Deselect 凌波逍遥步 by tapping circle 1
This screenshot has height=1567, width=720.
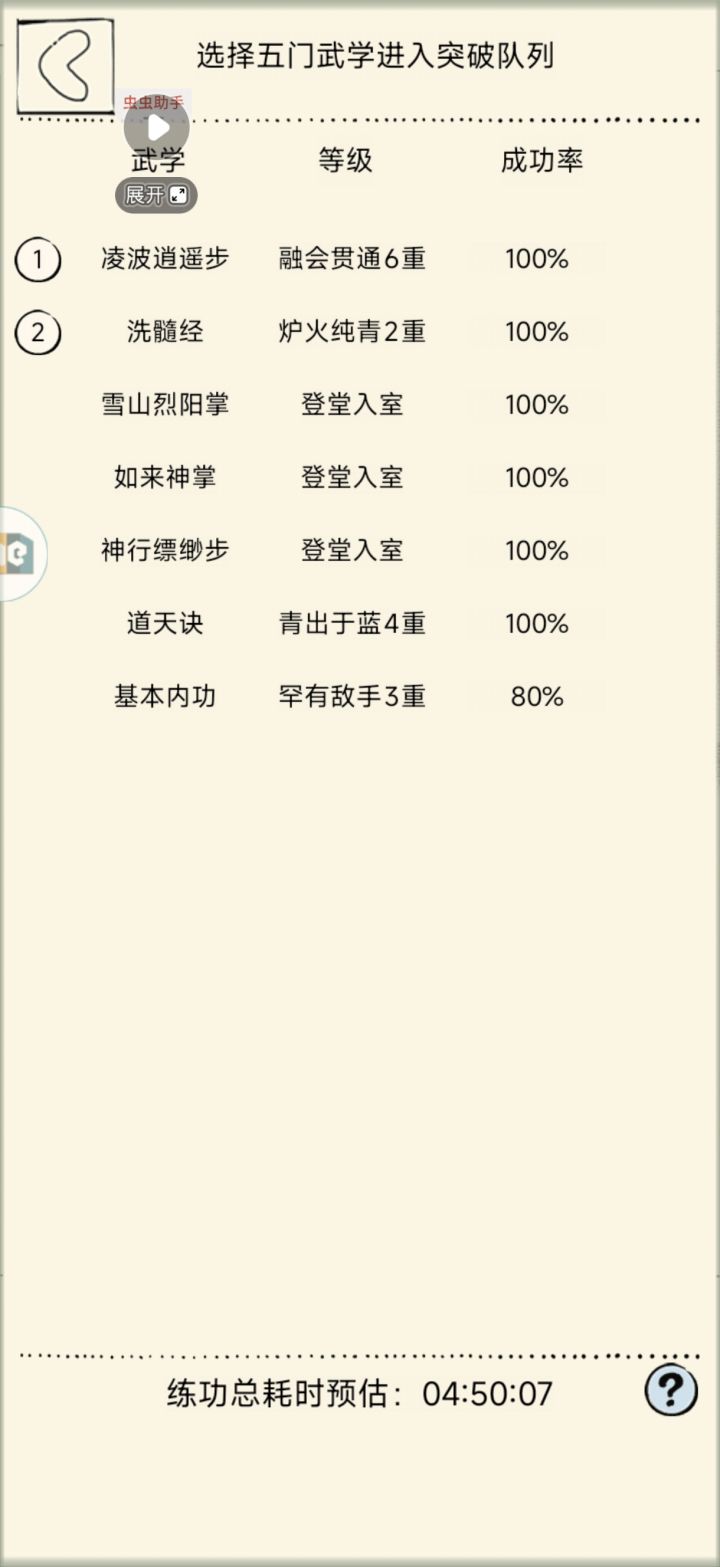37,259
